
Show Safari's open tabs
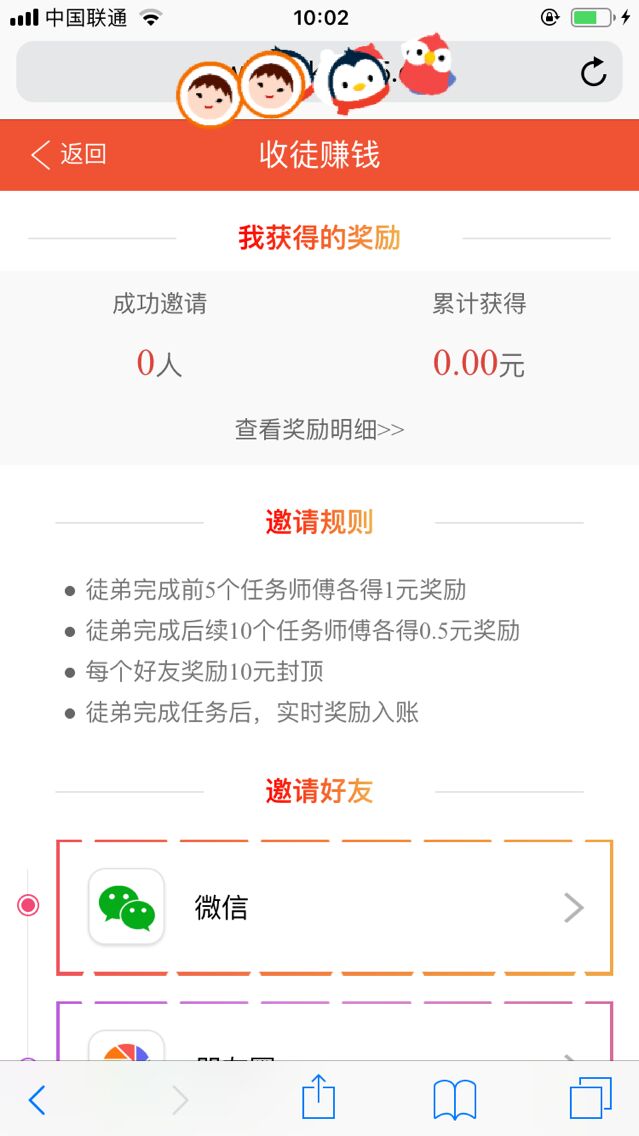tap(590, 1098)
